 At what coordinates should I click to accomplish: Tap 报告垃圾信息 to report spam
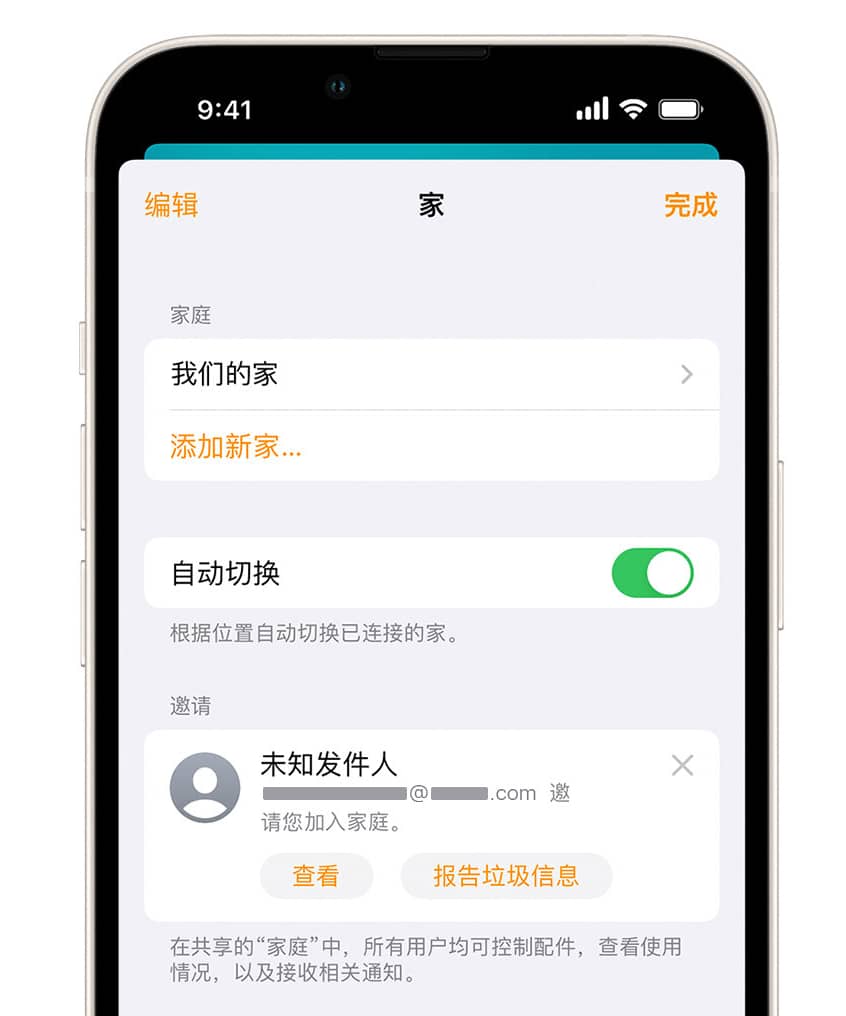506,876
